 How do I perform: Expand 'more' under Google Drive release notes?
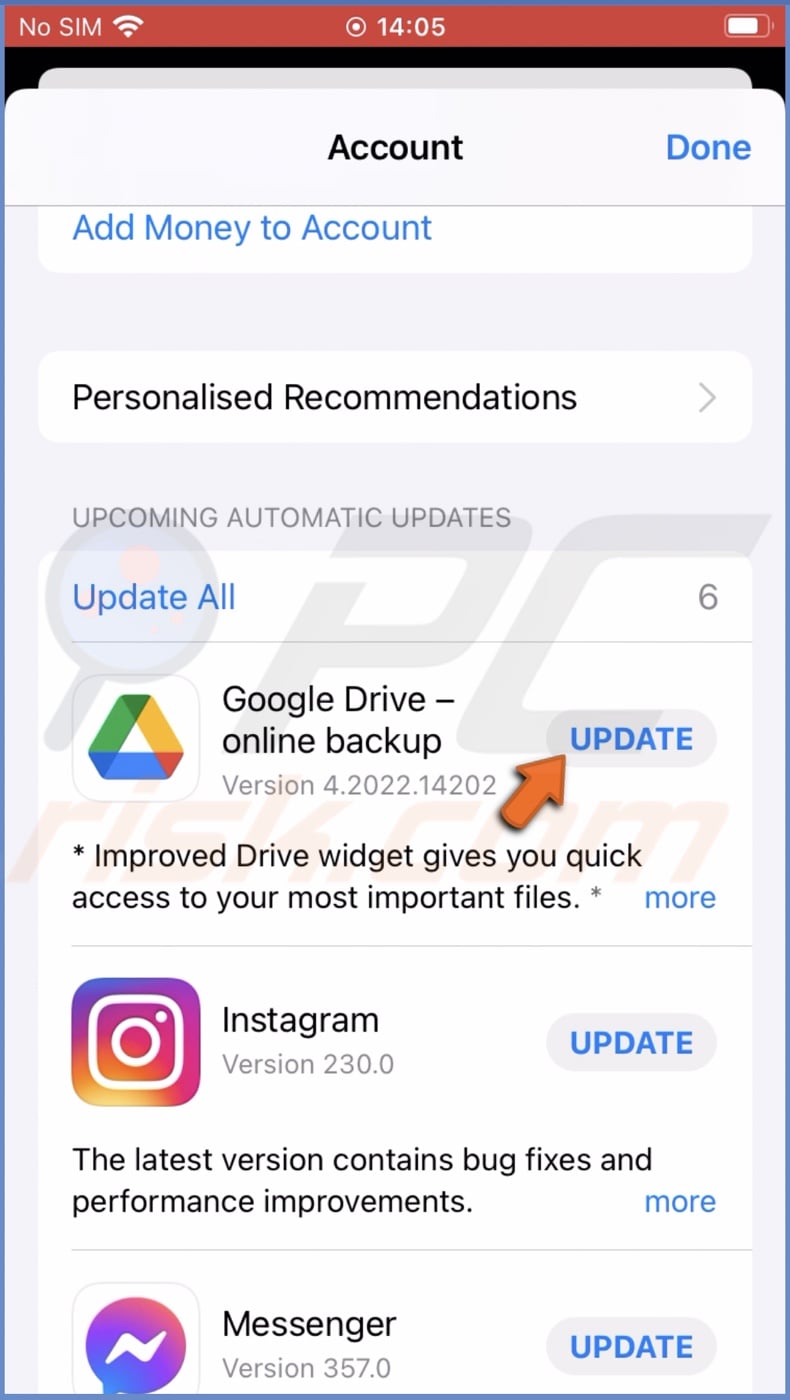680,897
